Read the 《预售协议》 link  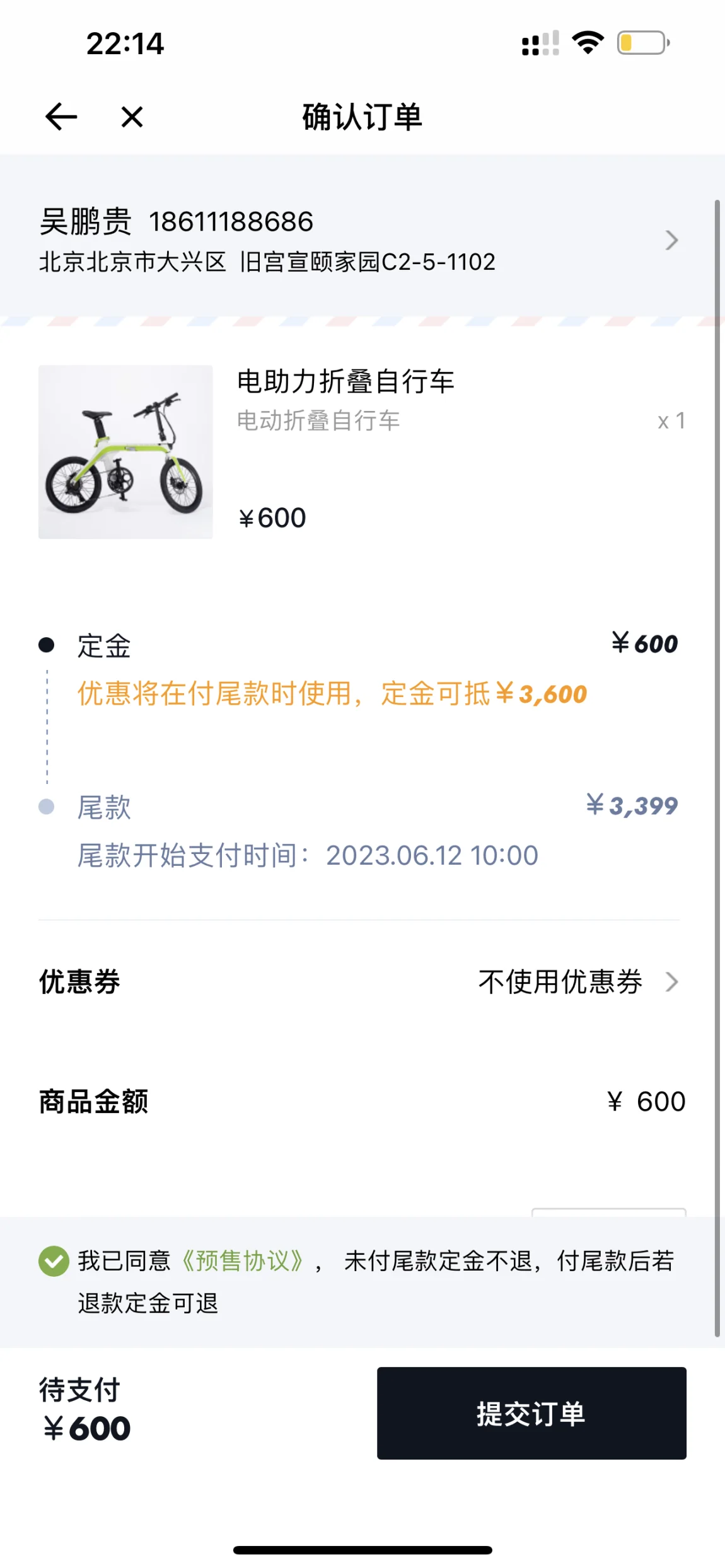coord(243,1261)
